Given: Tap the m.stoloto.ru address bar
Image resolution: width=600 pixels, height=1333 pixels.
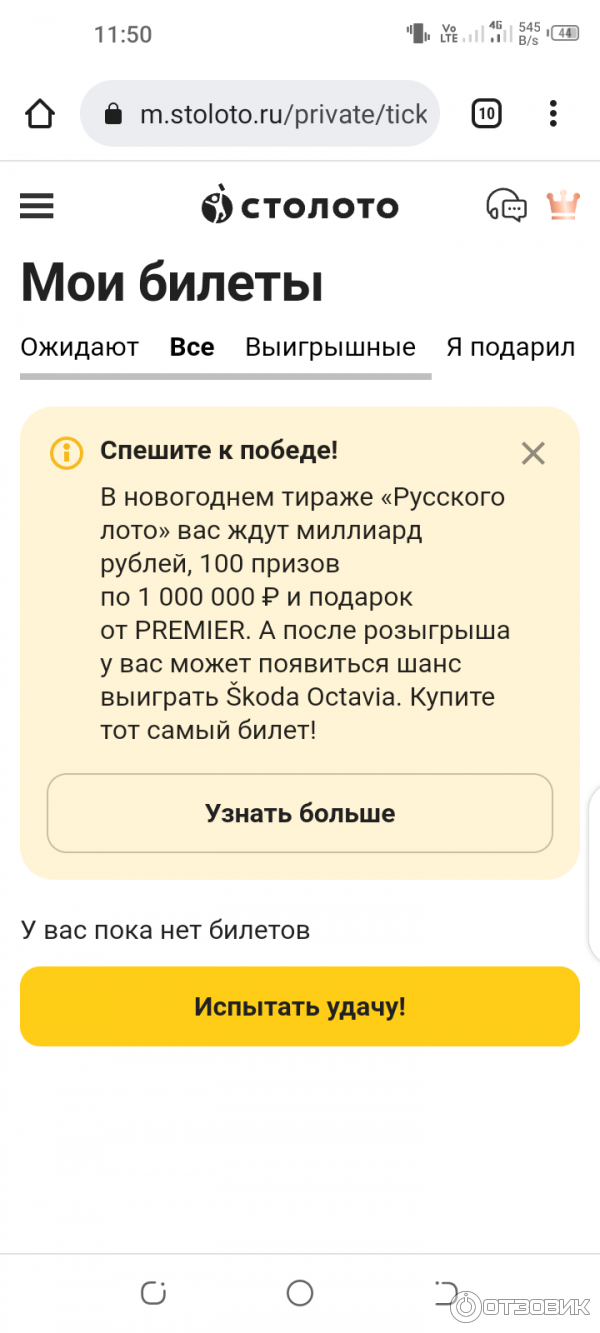Looking at the screenshot, I should click(x=270, y=114).
